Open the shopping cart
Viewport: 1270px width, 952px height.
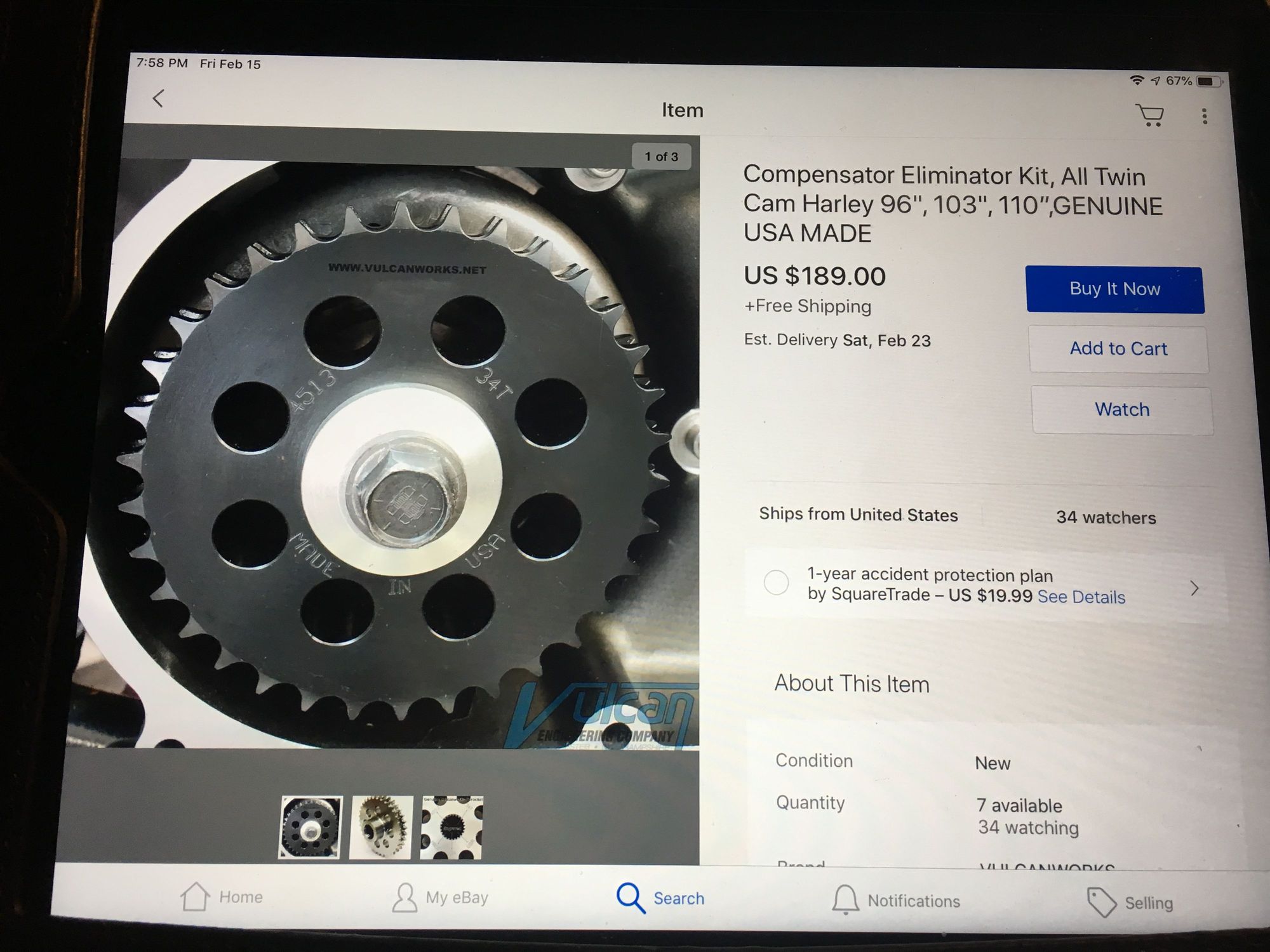pos(1149,116)
